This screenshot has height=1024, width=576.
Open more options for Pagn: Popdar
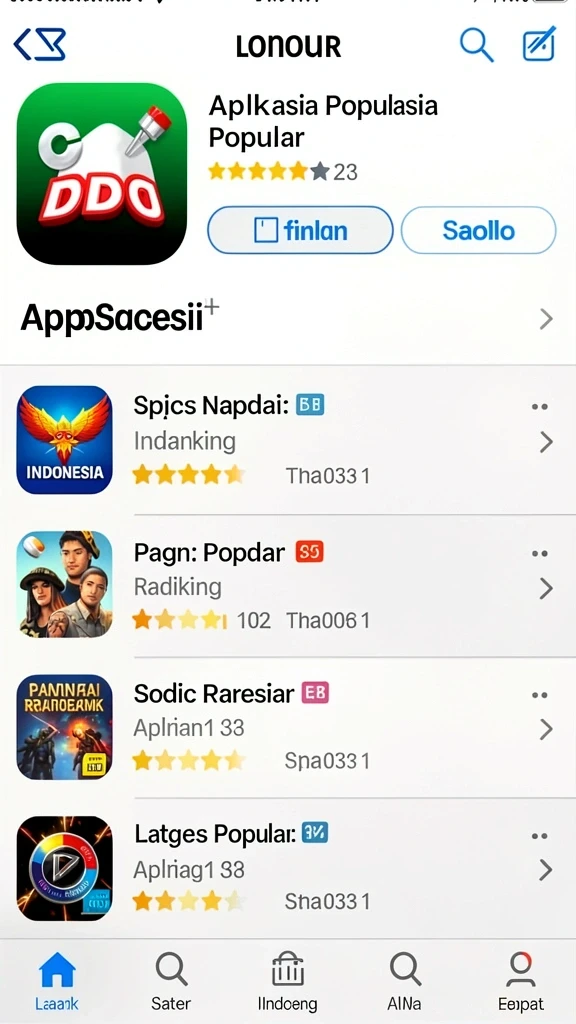click(539, 553)
